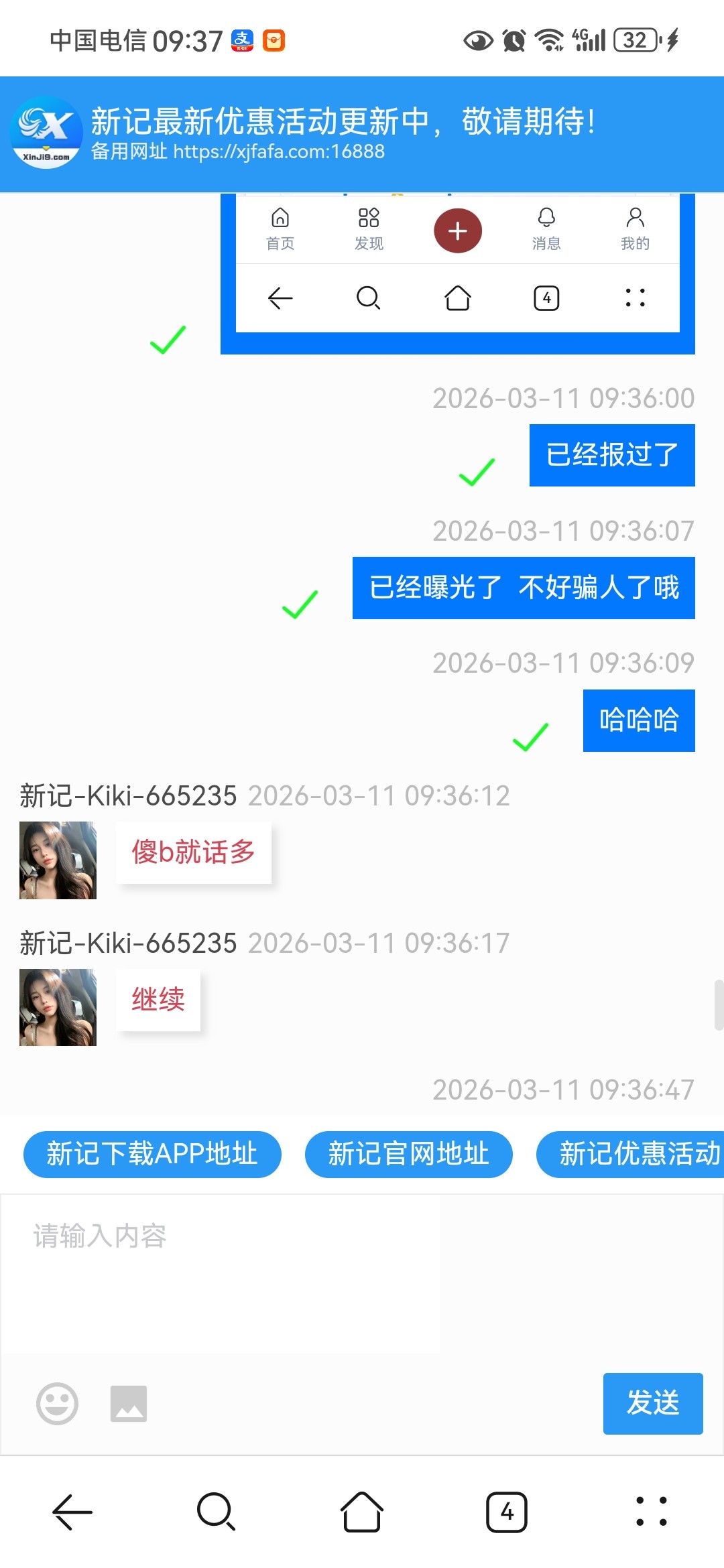The image size is (724, 1568).
Task: Tap the 首页 home icon in the shared screenshot
Action: click(x=280, y=228)
